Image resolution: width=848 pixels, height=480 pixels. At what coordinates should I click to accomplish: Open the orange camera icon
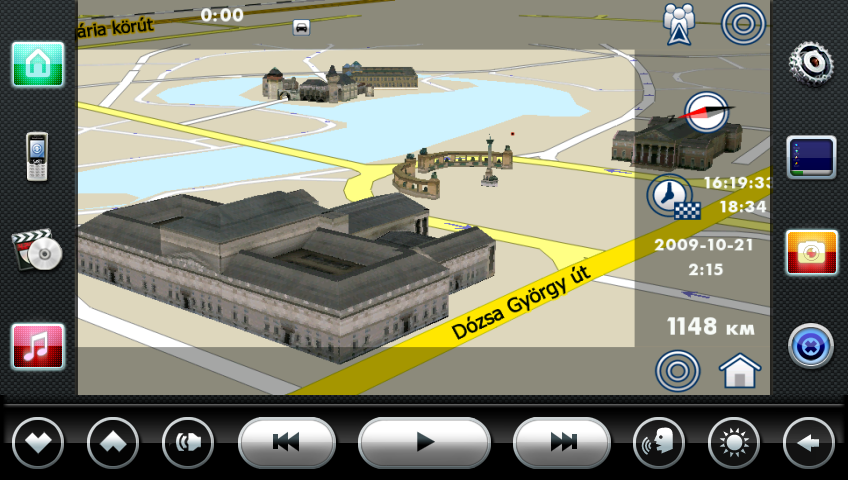pos(810,251)
